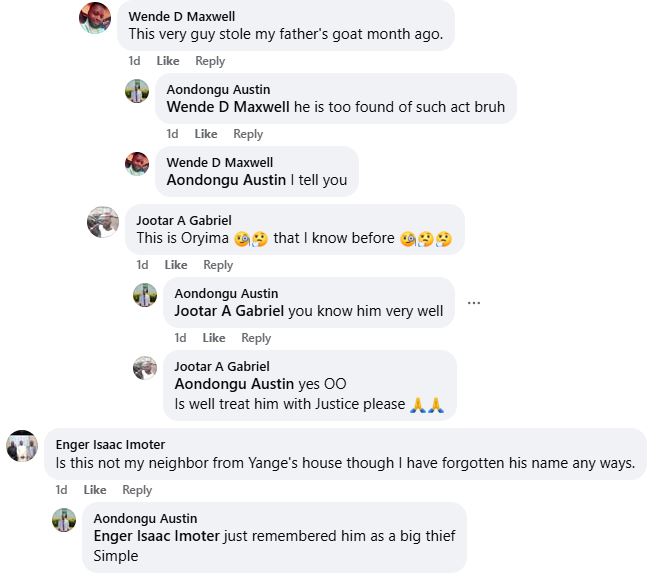Open Wende D Maxwell's profile from top comment
The width and height of the screenshot is (661, 577).
coord(177,16)
